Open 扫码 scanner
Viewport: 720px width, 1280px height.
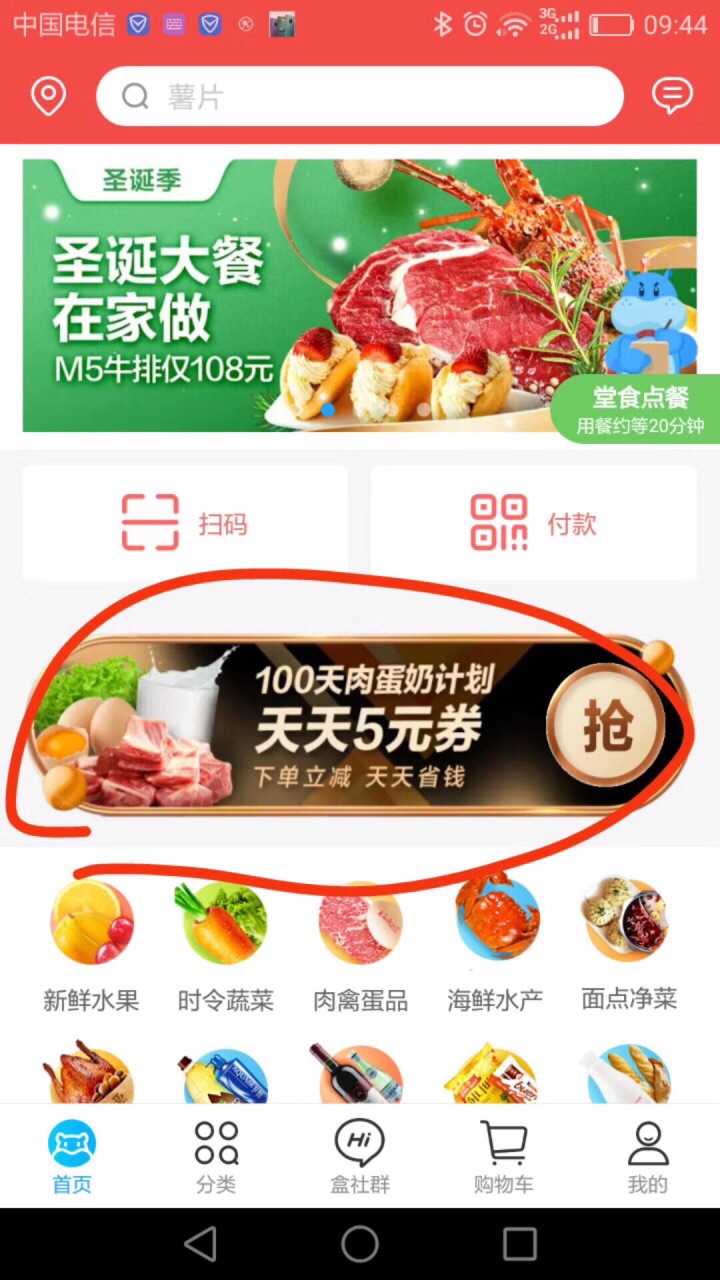click(185, 523)
